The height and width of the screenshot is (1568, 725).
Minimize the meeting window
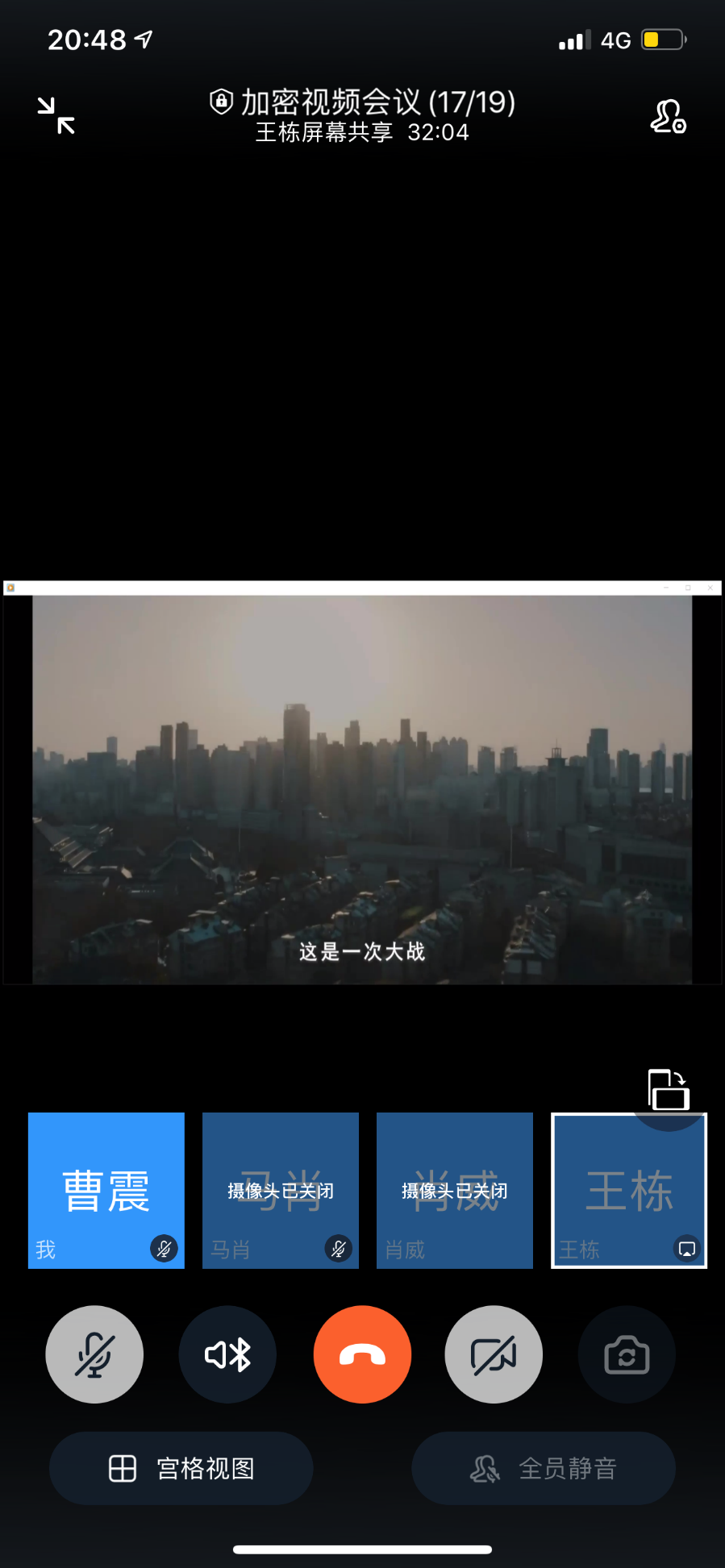56,115
